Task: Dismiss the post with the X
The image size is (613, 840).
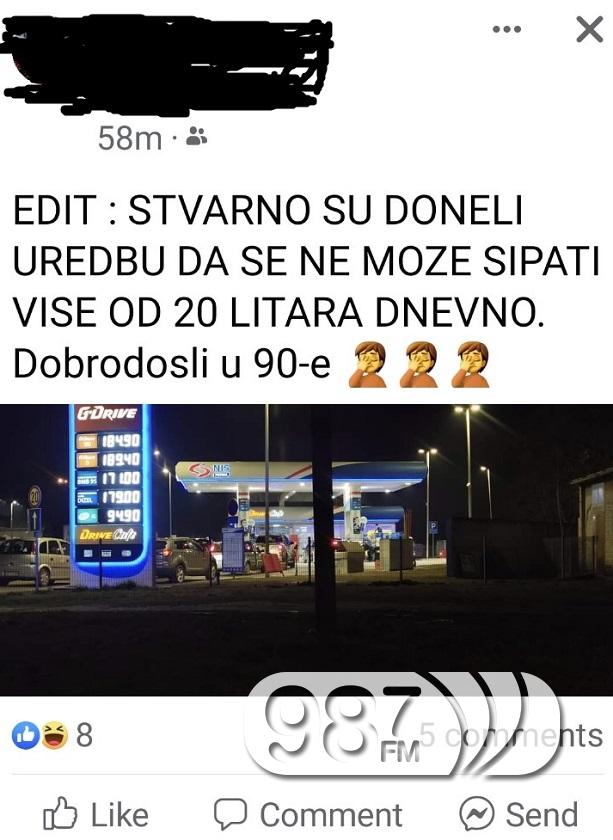Action: point(589,30)
